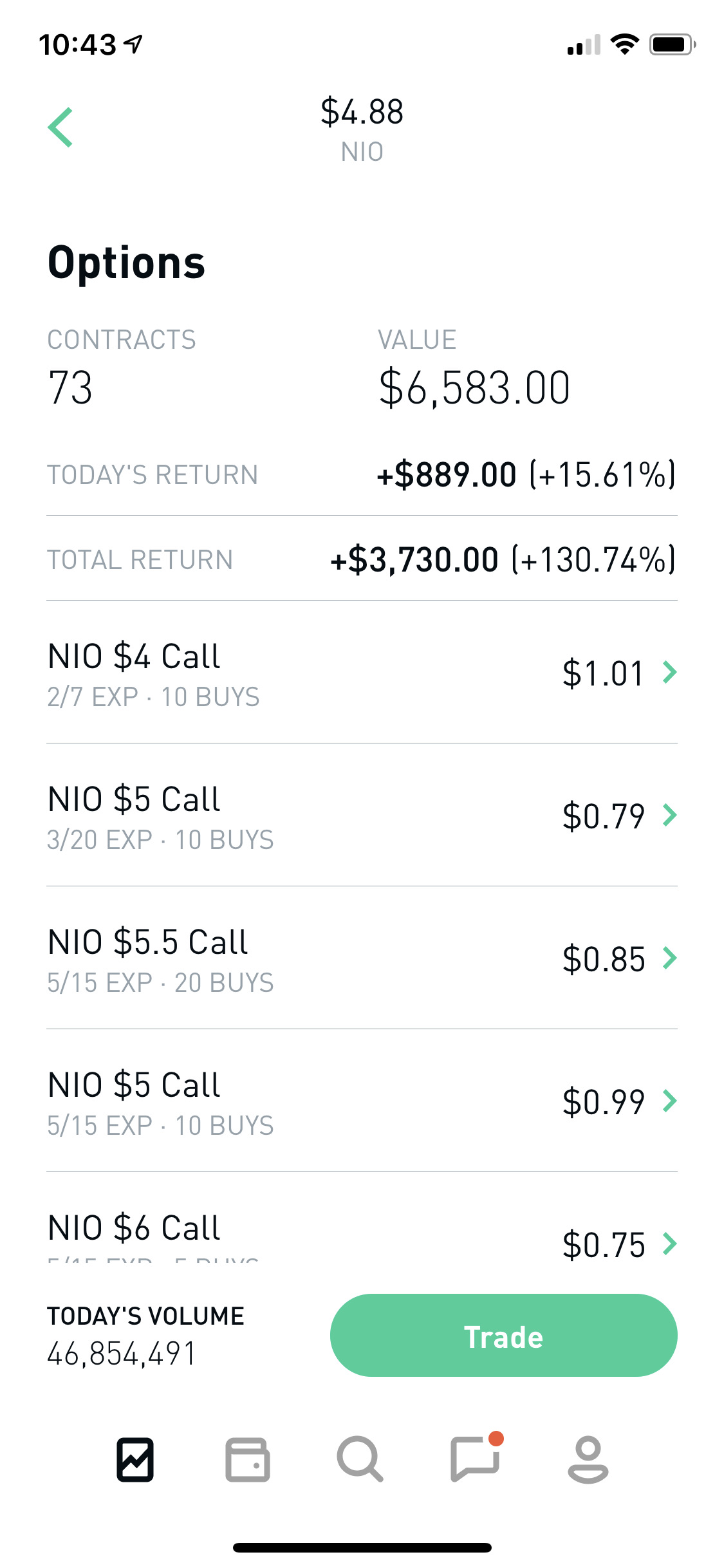Switch to the portfolio chart tab
Screen dimensions: 724x1568
pyautogui.click(x=135, y=1459)
